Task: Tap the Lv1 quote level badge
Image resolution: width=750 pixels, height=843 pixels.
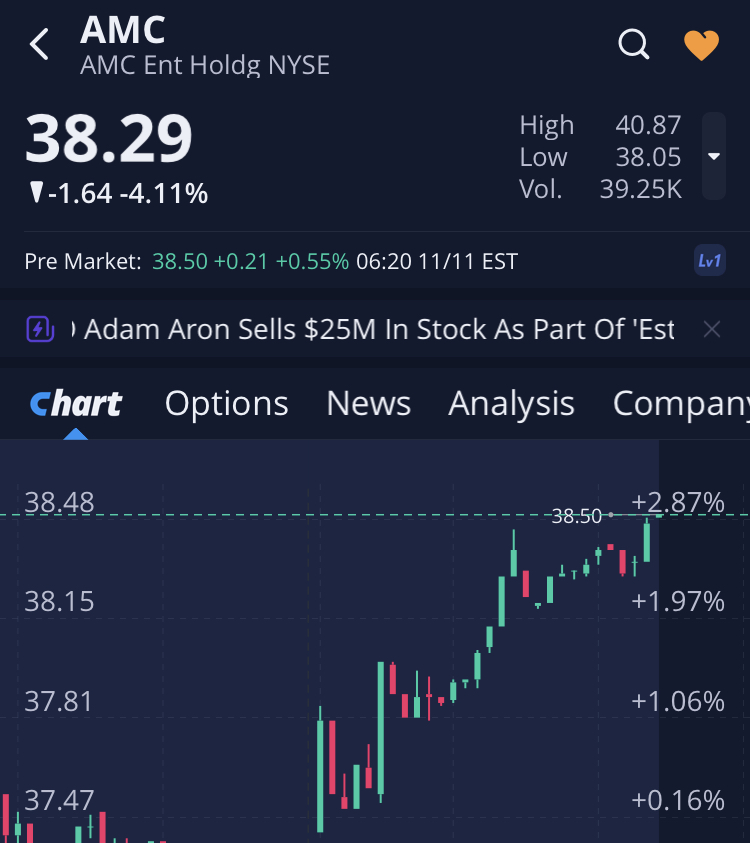Action: pos(709,262)
